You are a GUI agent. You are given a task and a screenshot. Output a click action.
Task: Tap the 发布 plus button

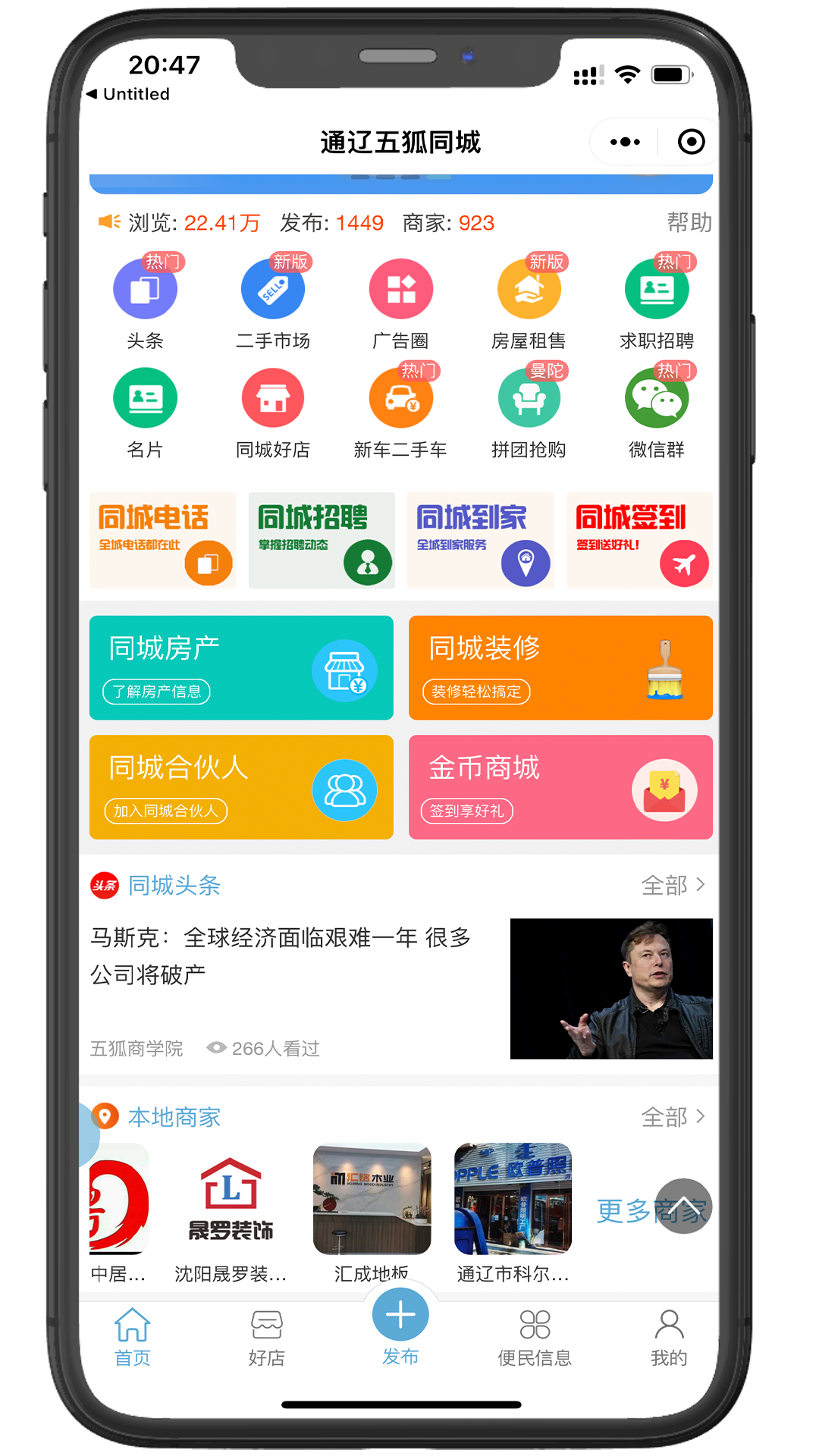(x=400, y=1316)
